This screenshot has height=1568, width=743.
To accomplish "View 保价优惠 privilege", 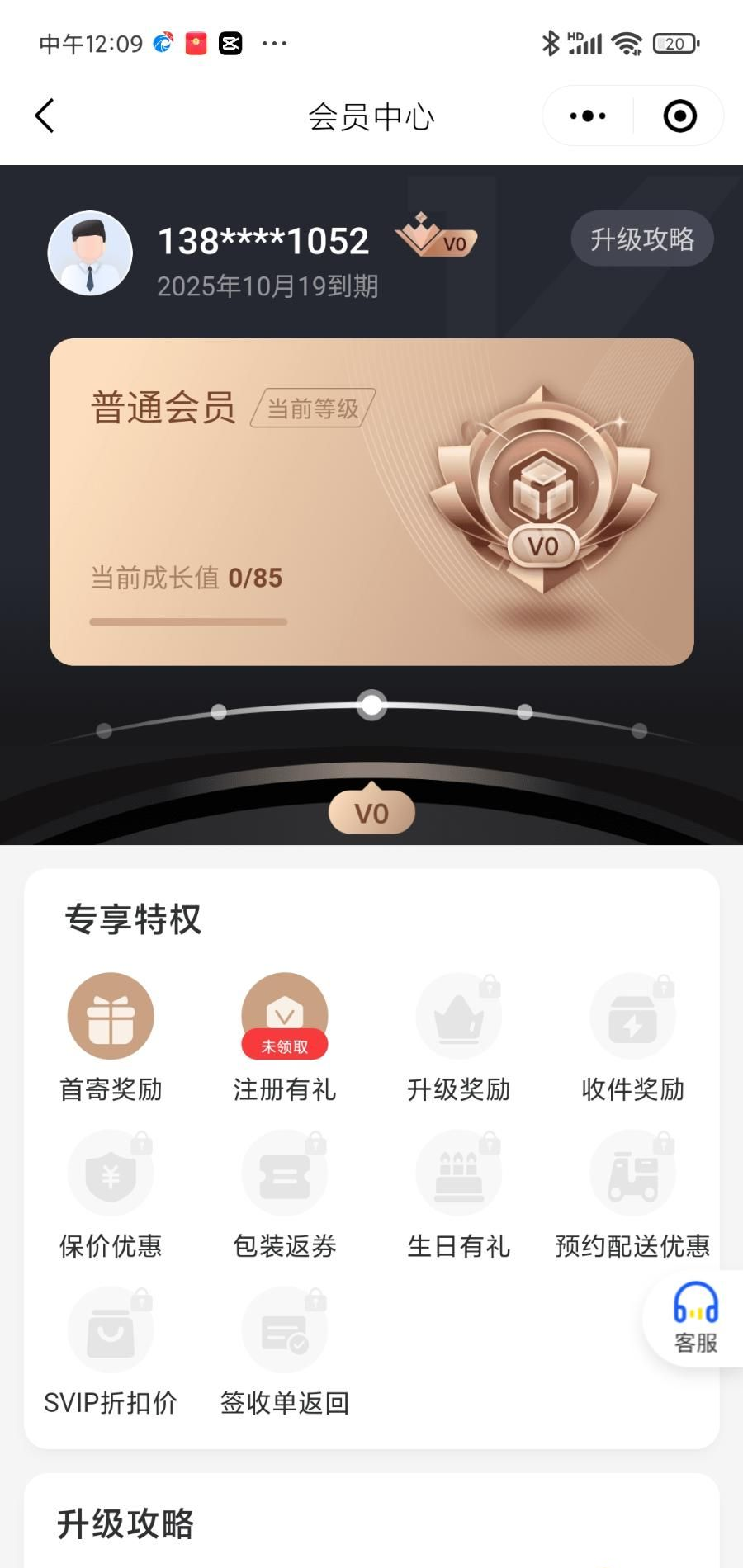I will pyautogui.click(x=111, y=1174).
